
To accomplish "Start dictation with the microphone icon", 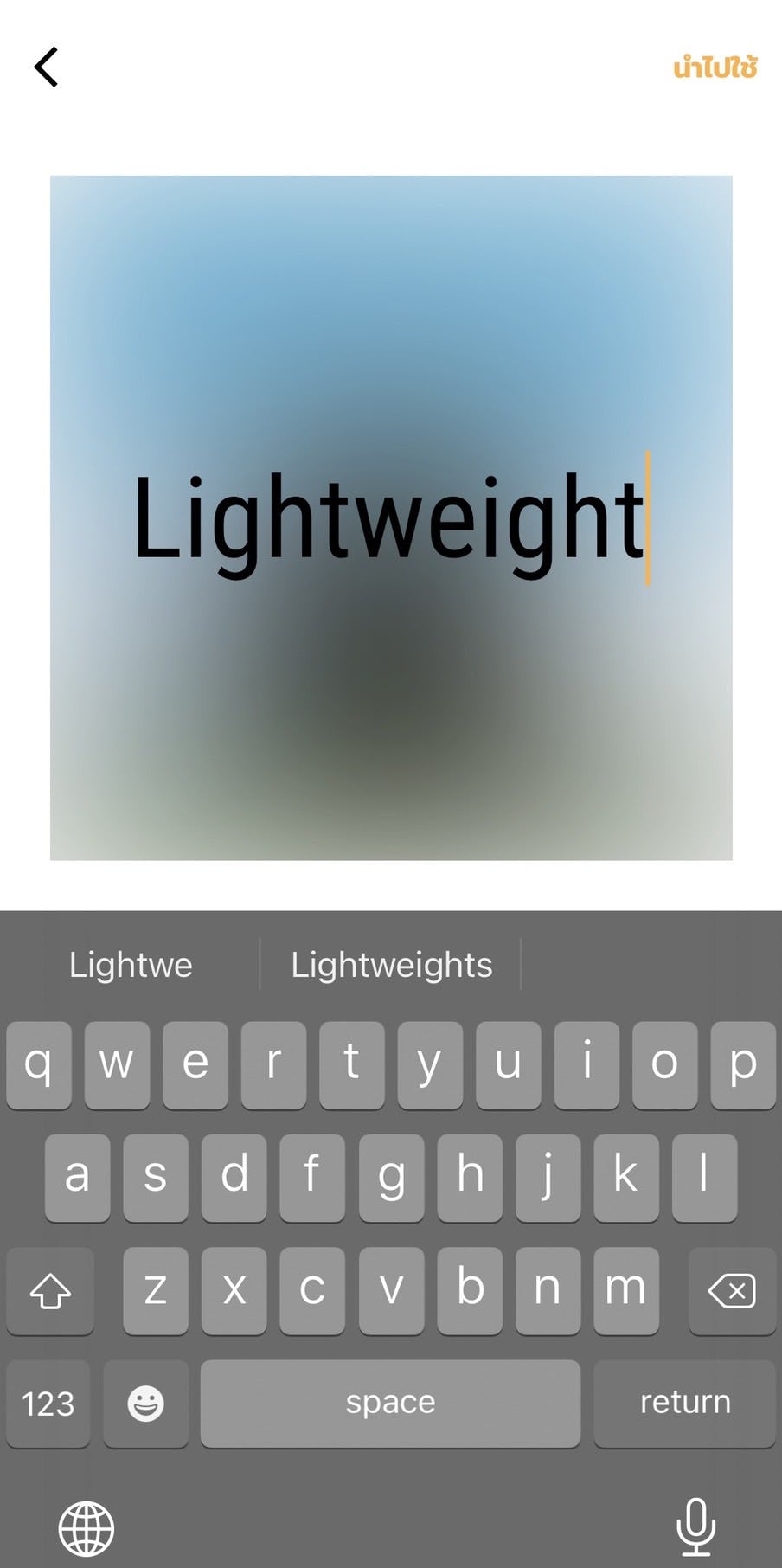I will tap(695, 1526).
